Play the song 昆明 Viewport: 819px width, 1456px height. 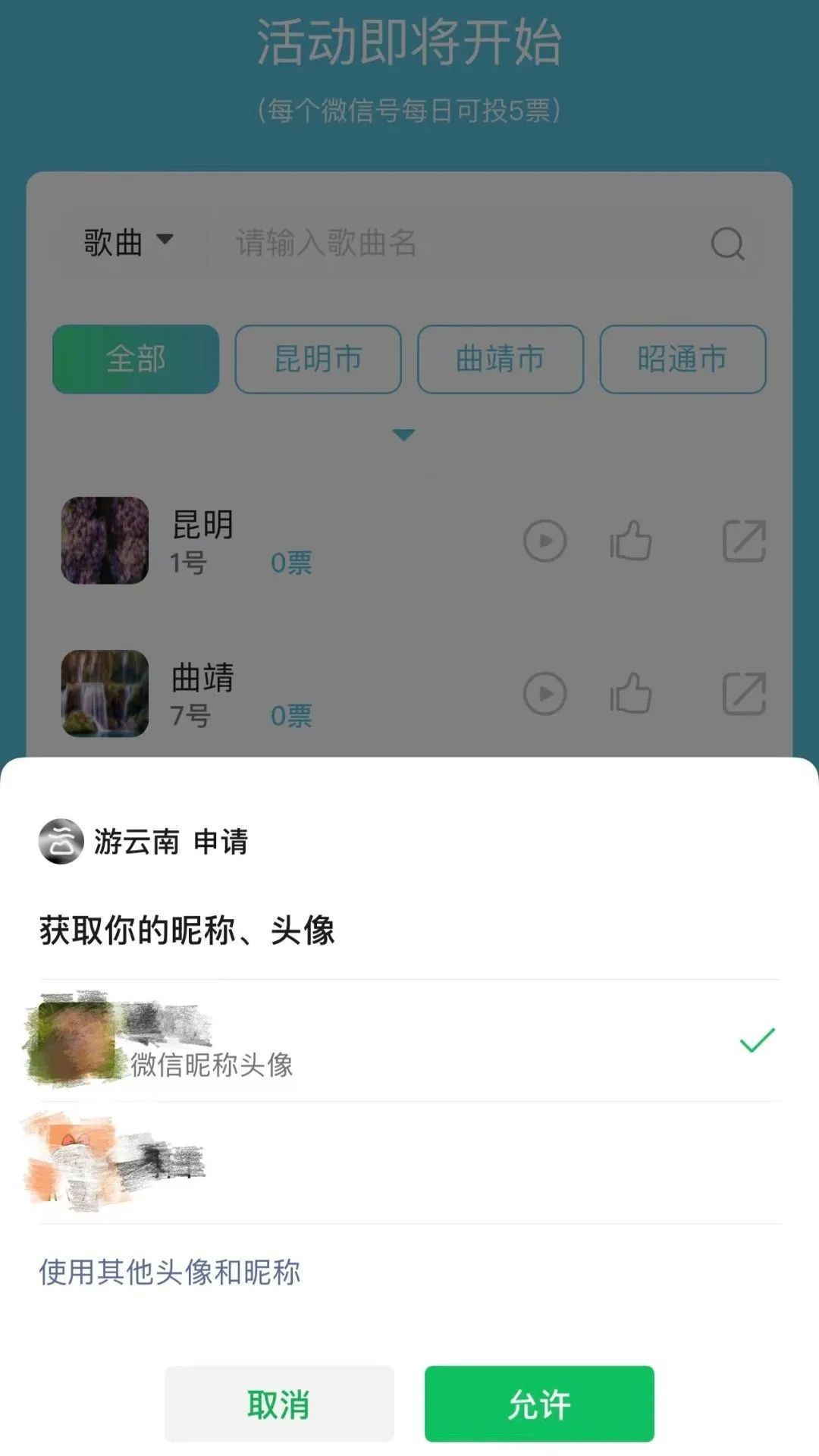544,541
